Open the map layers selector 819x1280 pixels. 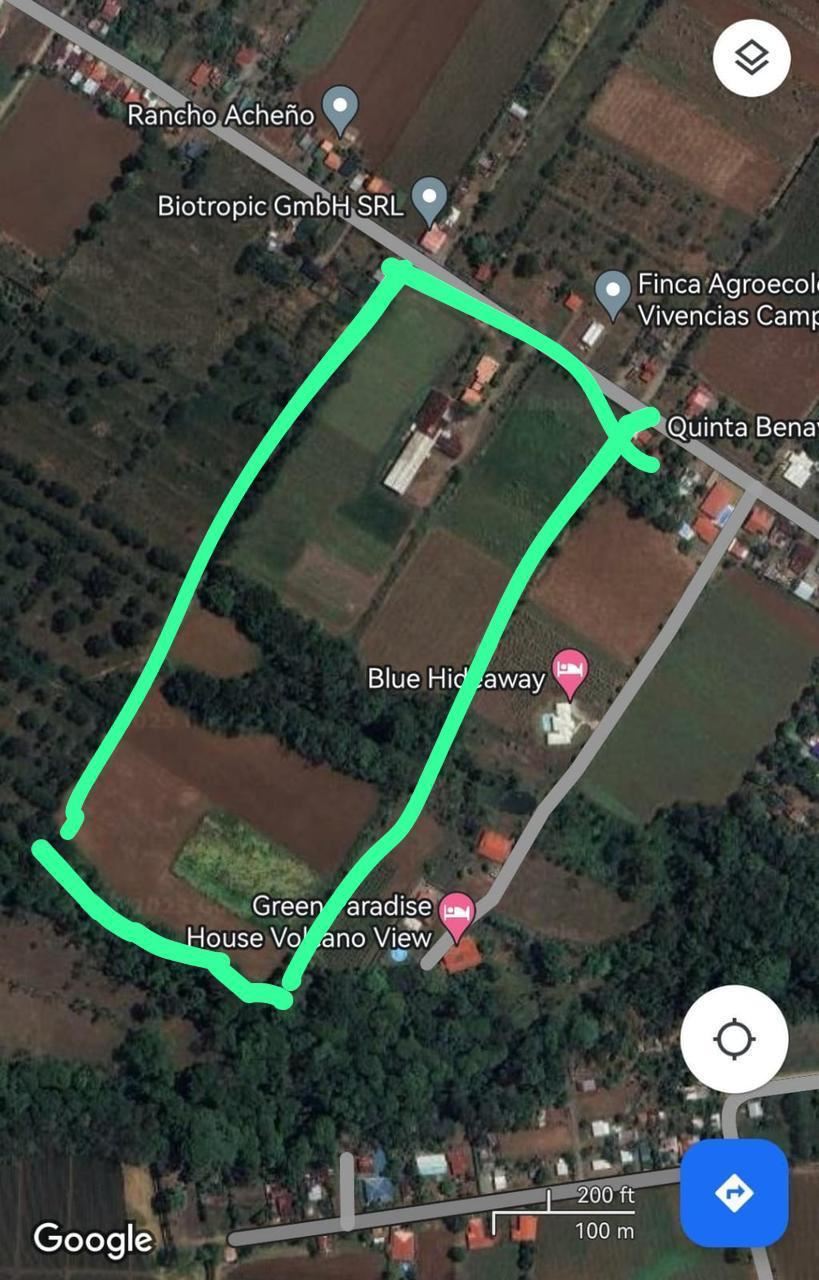(751, 58)
